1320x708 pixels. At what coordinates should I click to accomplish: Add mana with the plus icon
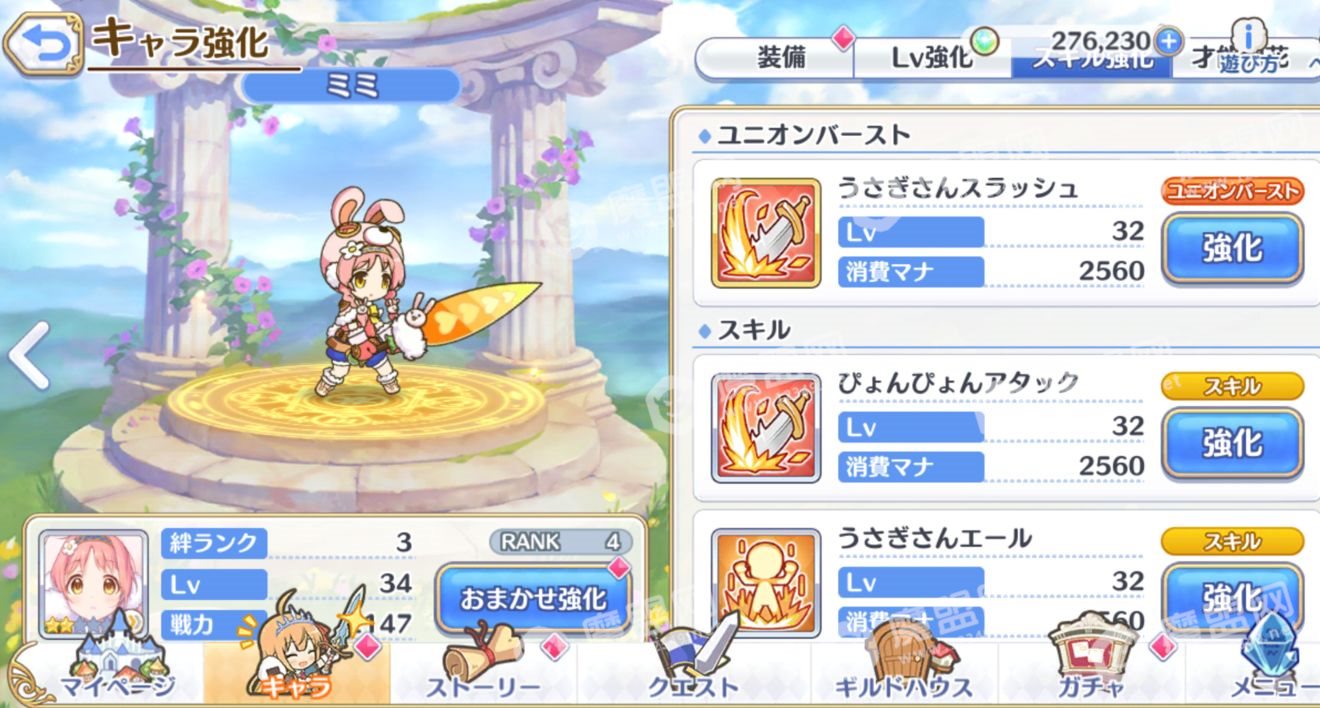(1168, 41)
